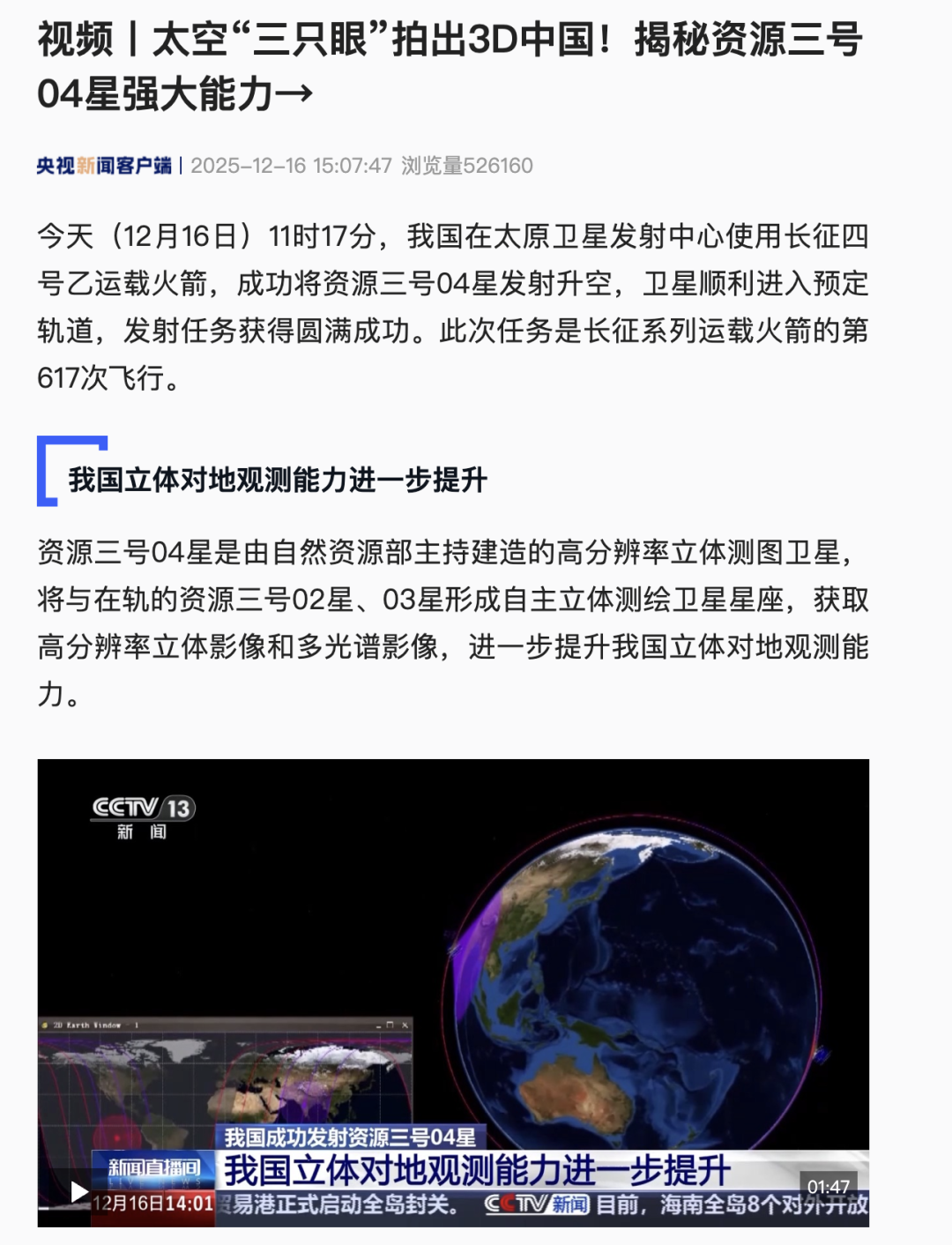Screen dimensions: 952x1245
Task: Open the 央视新闻客户端 source link
Action: (x=104, y=166)
